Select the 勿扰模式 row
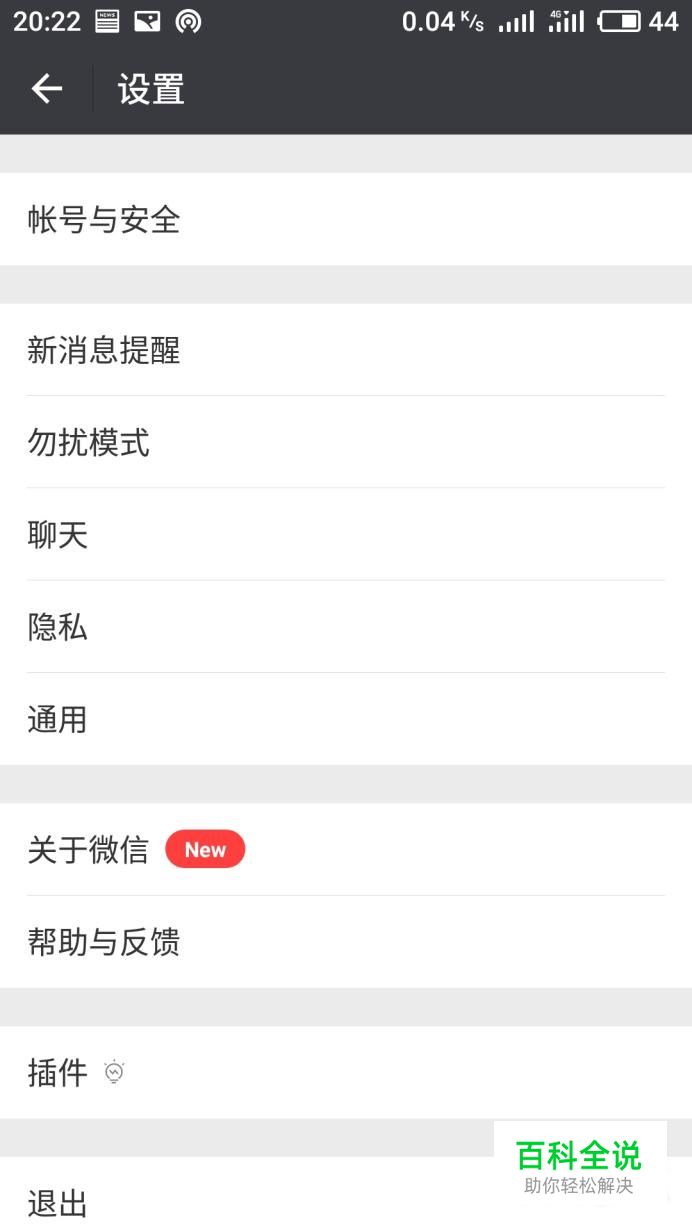 (x=345, y=442)
